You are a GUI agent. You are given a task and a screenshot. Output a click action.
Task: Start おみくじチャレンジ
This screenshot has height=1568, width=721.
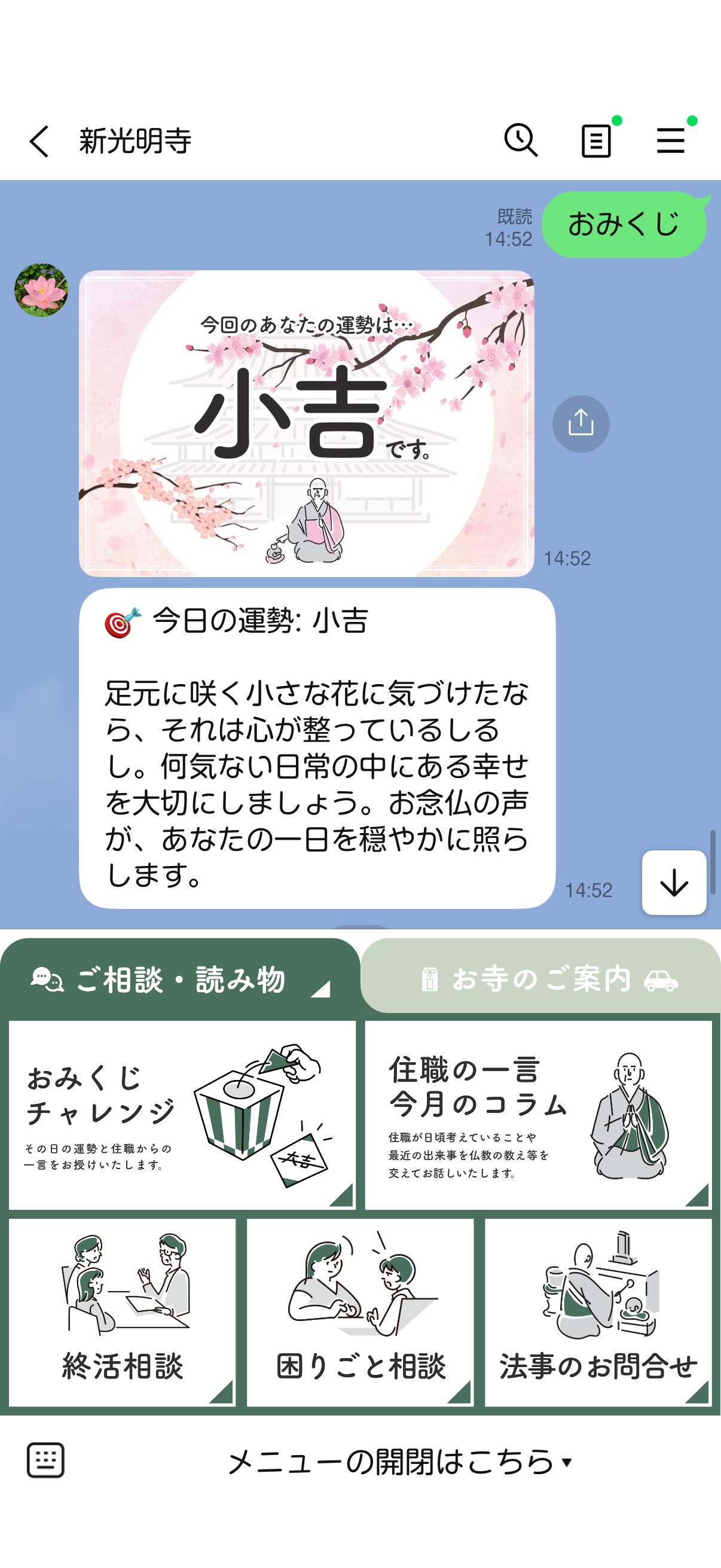tap(182, 1115)
